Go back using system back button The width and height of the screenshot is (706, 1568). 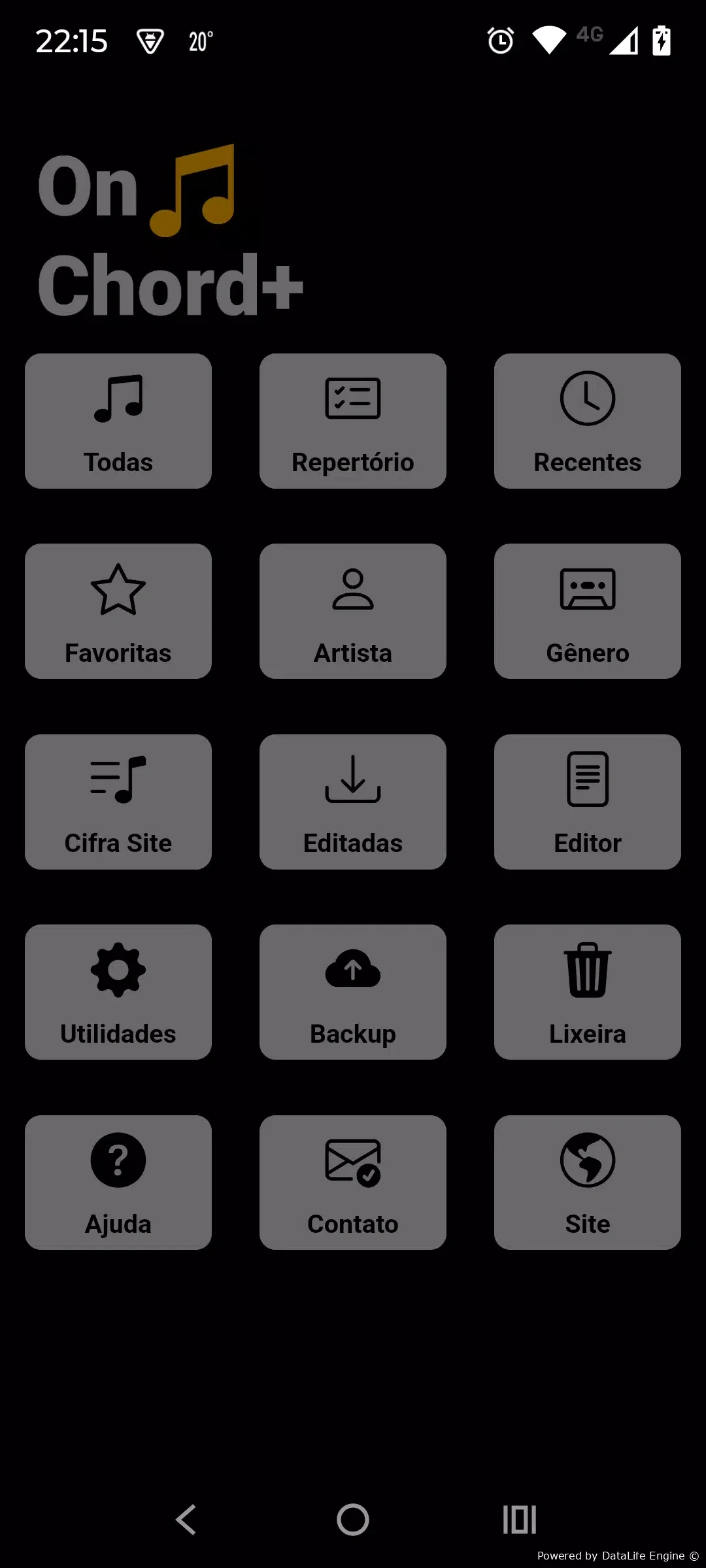coord(186,1519)
